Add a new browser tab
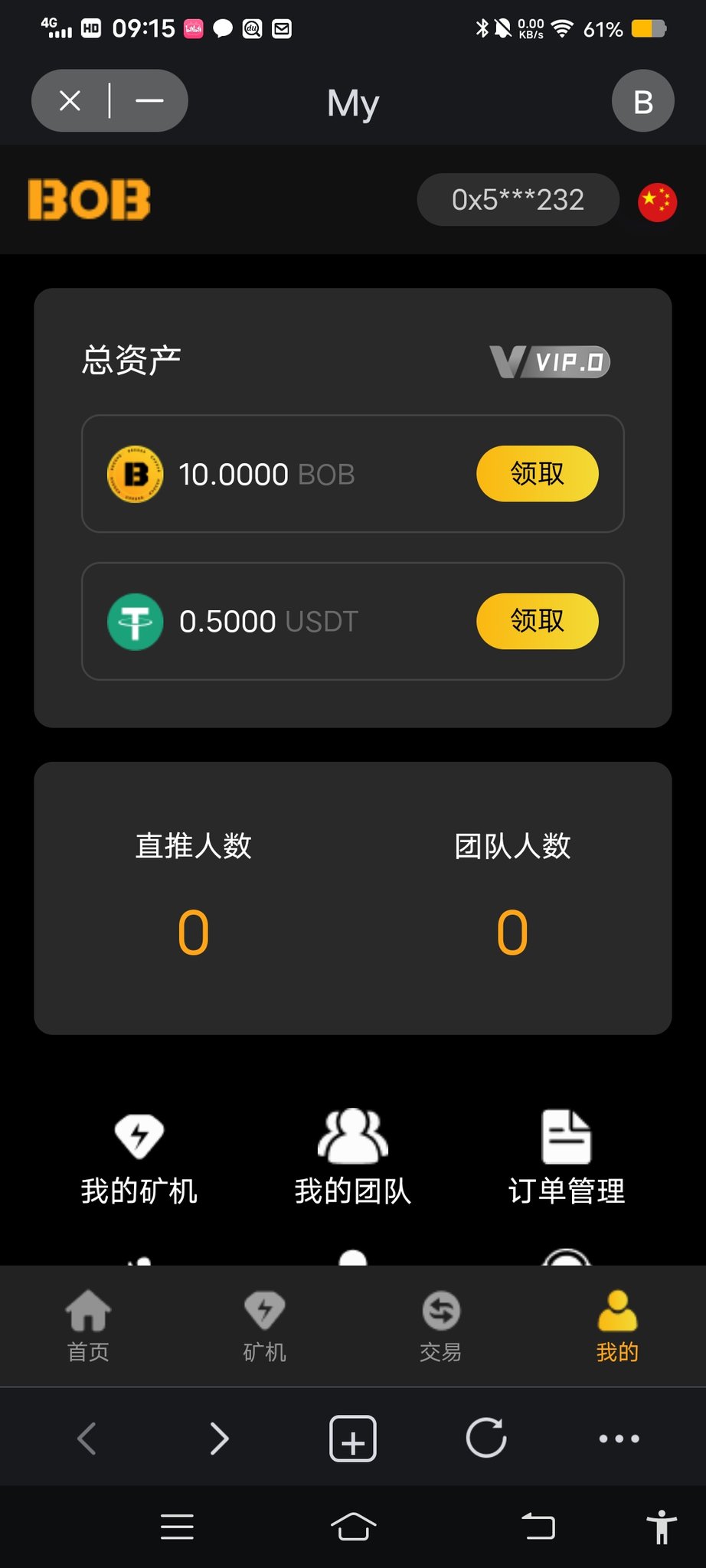 point(353,1439)
